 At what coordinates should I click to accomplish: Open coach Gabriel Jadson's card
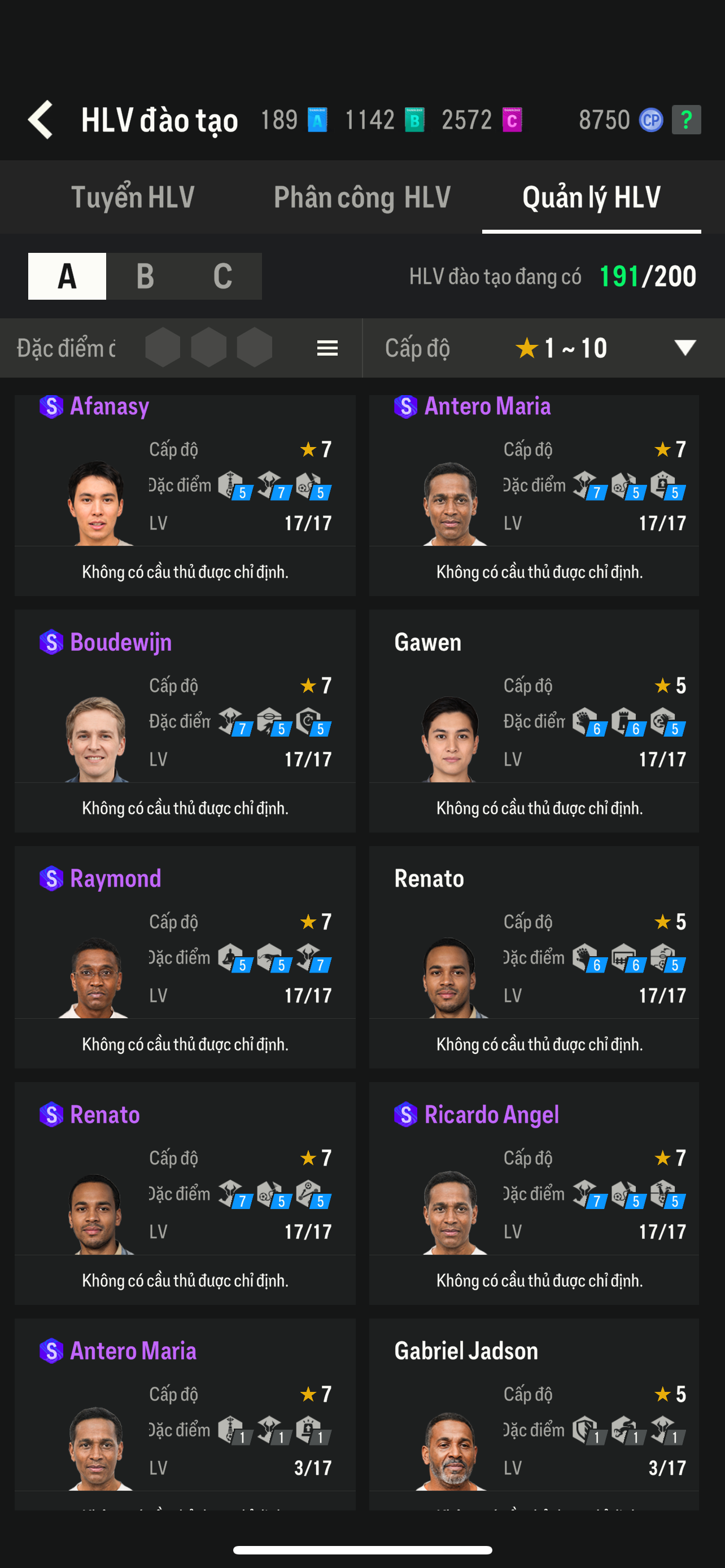point(533,1418)
